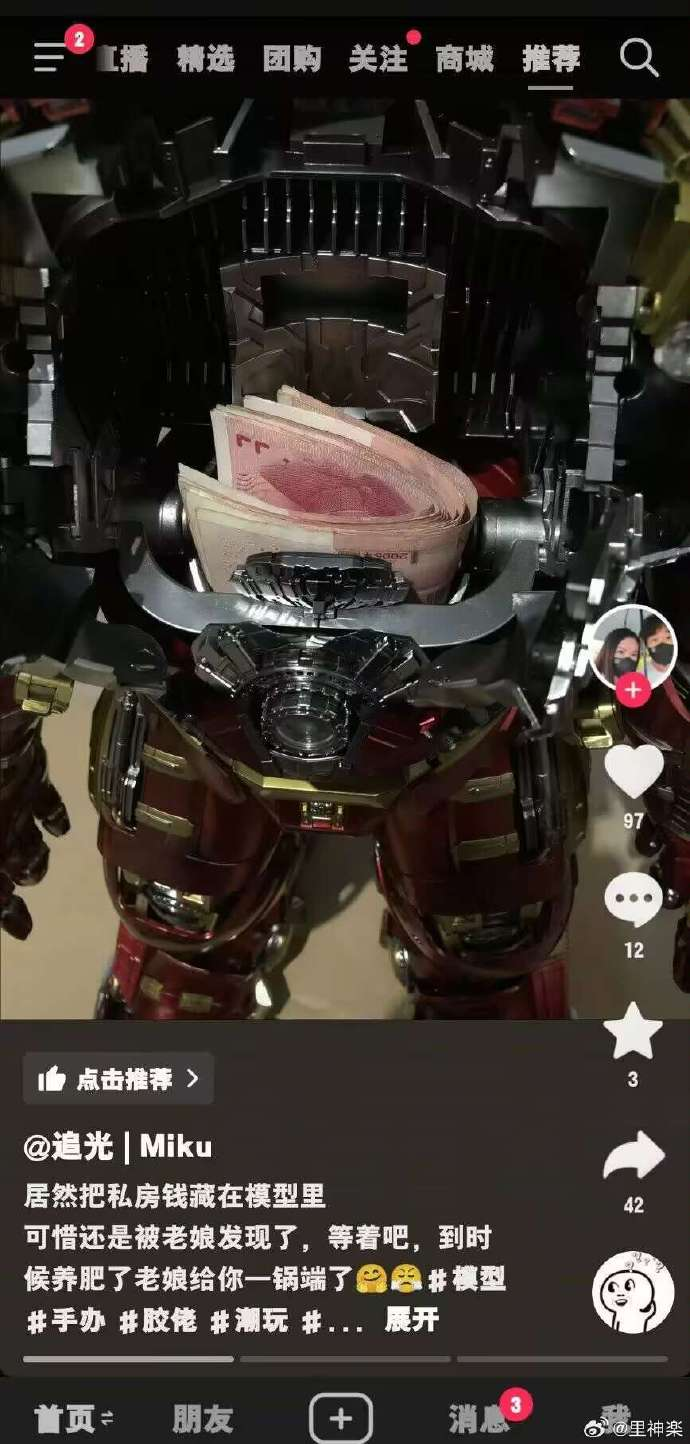Open the 朋友 tab
Viewport: 690px width, 1444px height.
pyautogui.click(x=203, y=1418)
